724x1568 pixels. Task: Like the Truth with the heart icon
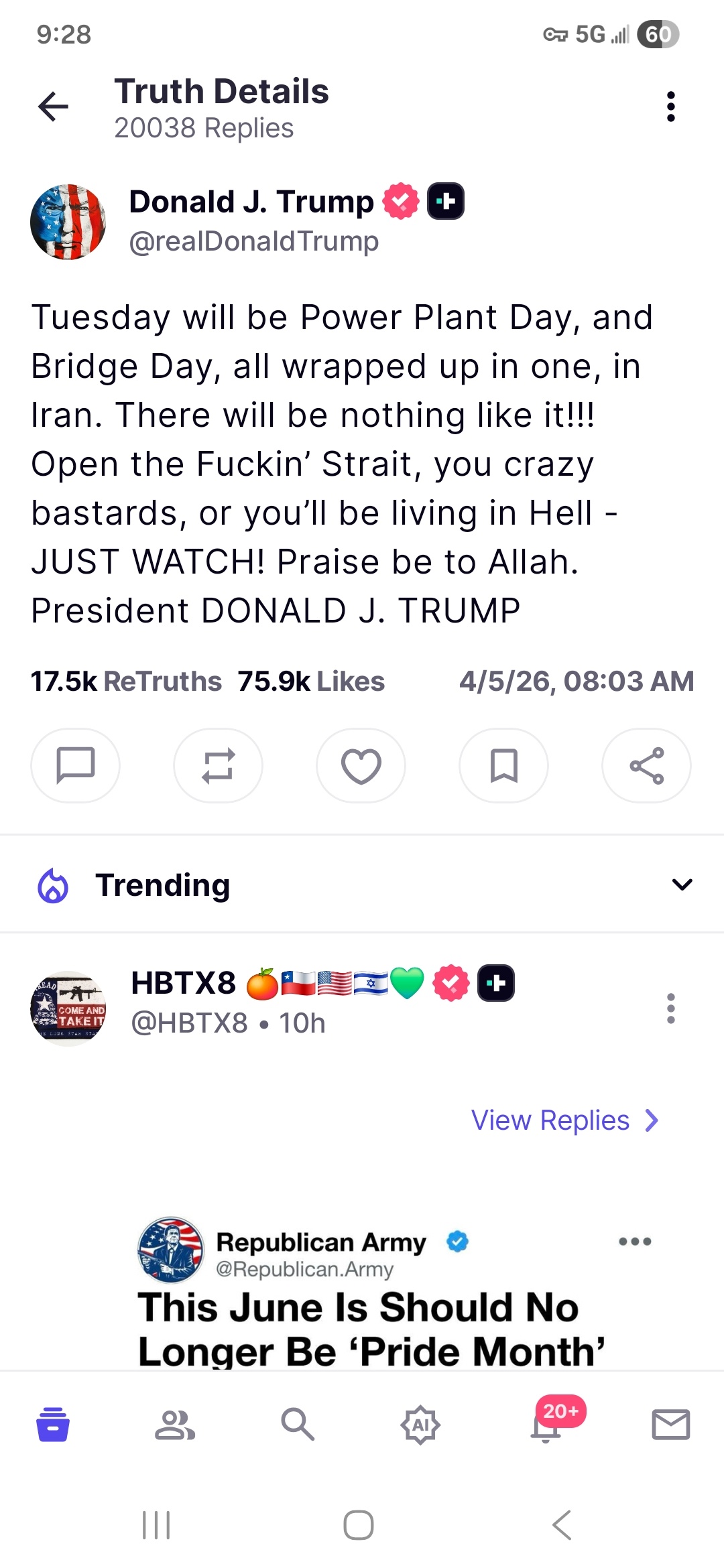click(x=361, y=765)
